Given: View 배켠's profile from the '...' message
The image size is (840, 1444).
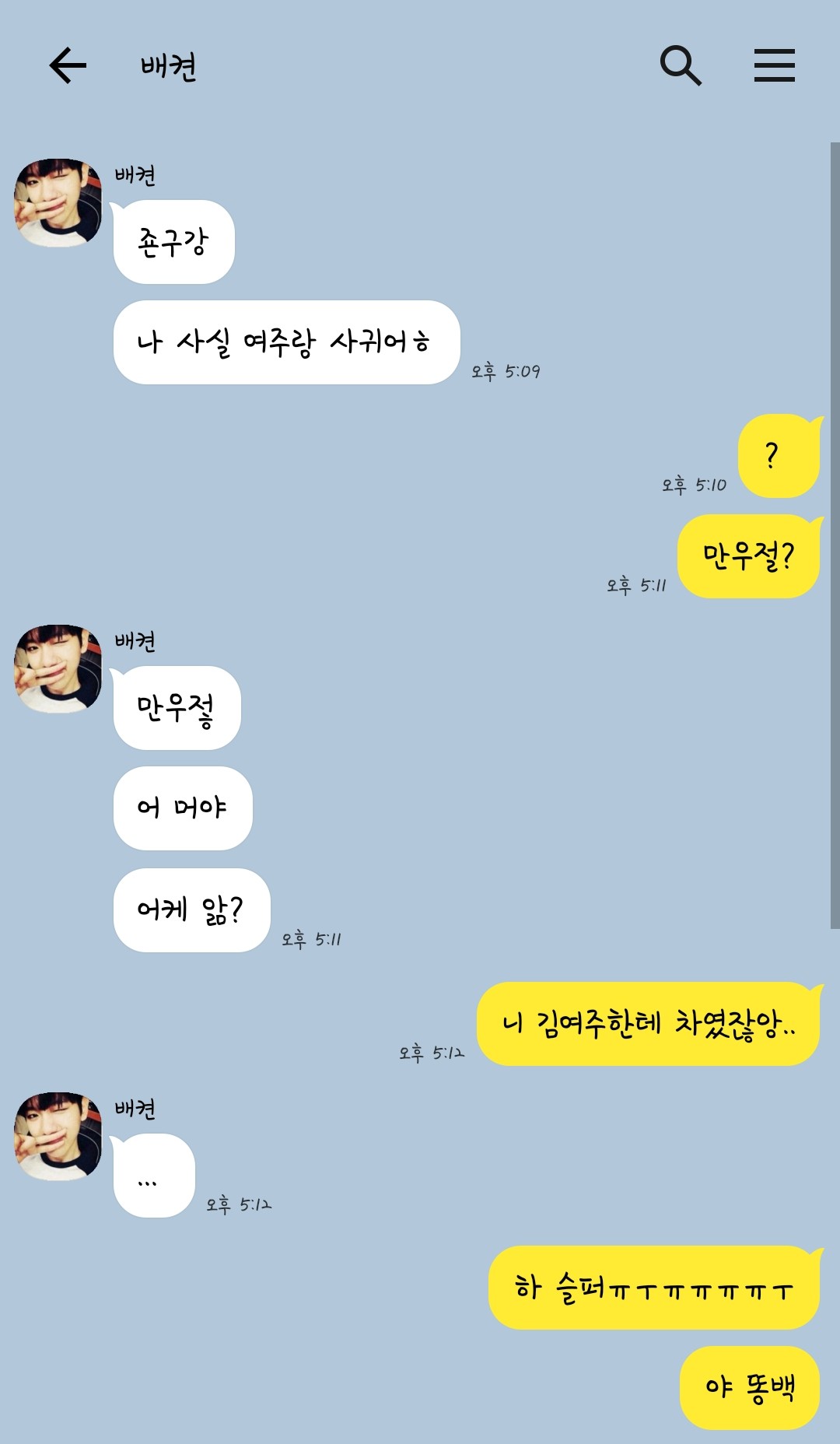Looking at the screenshot, I should [58, 1136].
